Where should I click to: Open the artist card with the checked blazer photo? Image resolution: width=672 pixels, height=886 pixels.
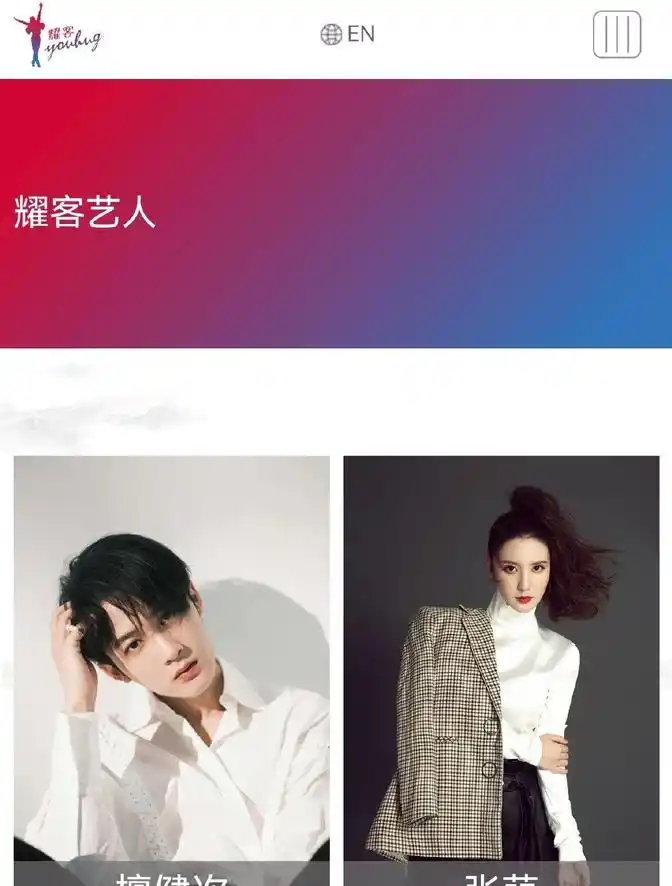pos(501,660)
